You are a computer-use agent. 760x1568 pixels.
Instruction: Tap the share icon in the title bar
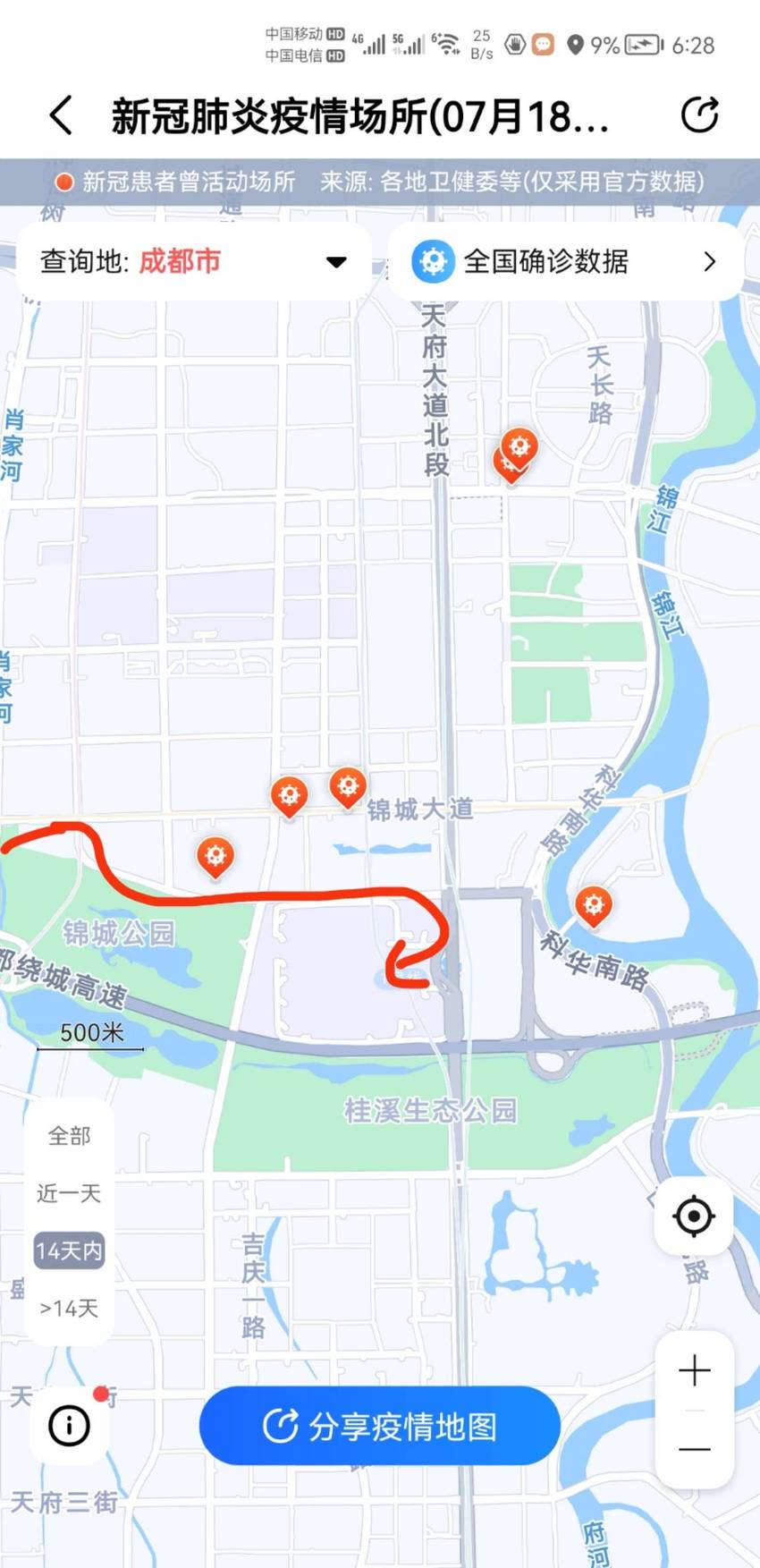pyautogui.click(x=699, y=115)
